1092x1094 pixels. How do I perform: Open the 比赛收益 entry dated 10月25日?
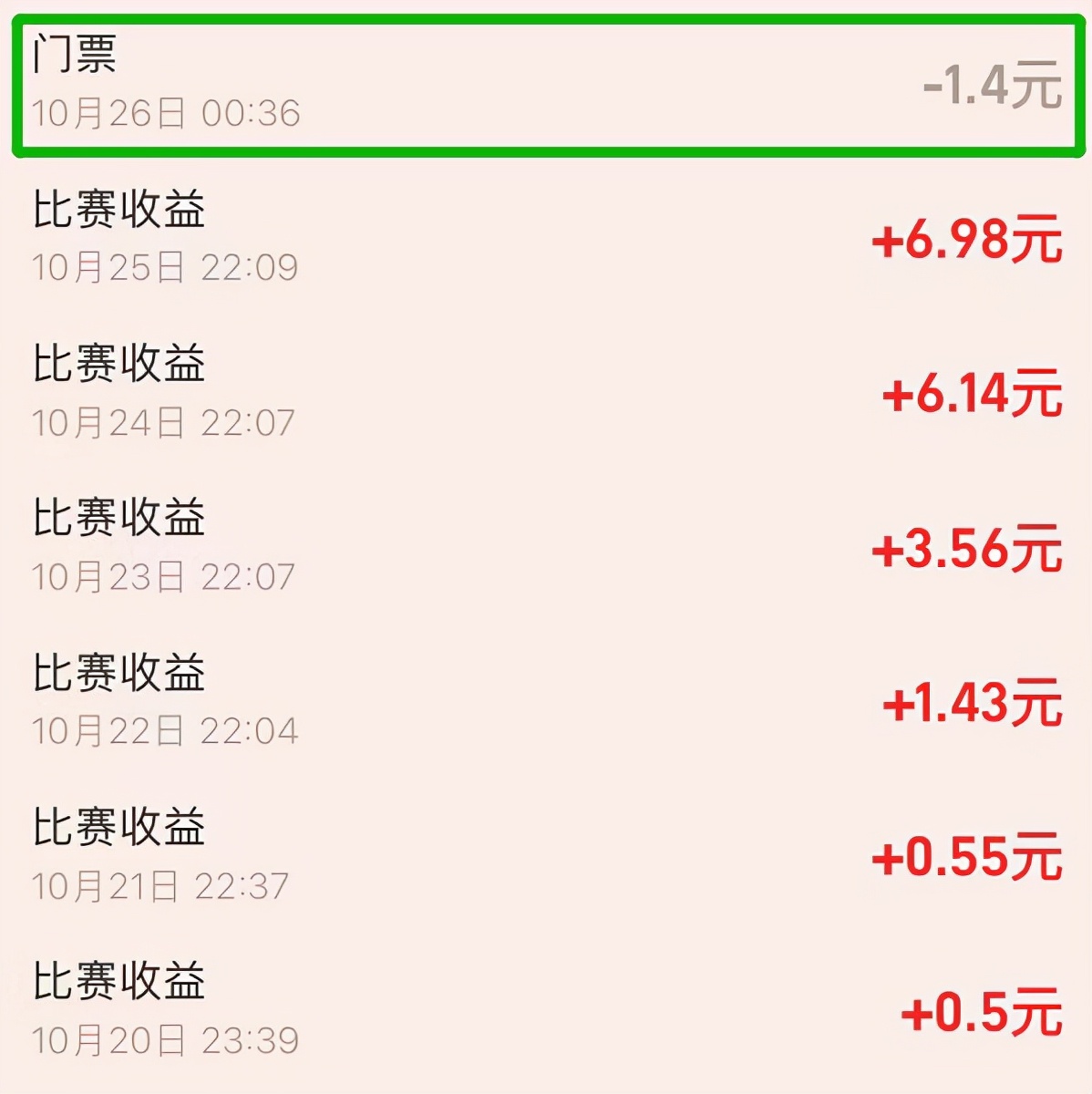pyautogui.click(x=118, y=210)
